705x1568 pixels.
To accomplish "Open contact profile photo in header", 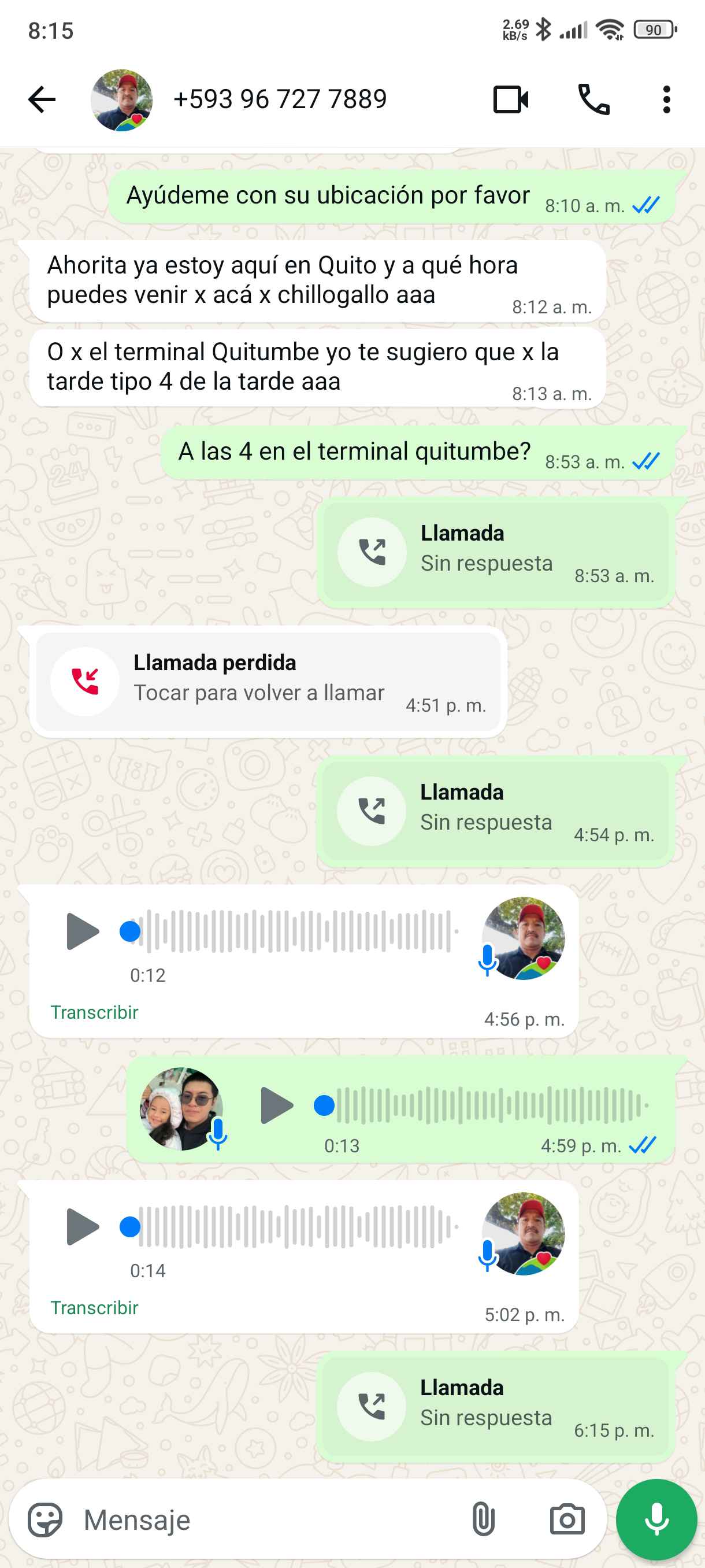I will (x=122, y=100).
